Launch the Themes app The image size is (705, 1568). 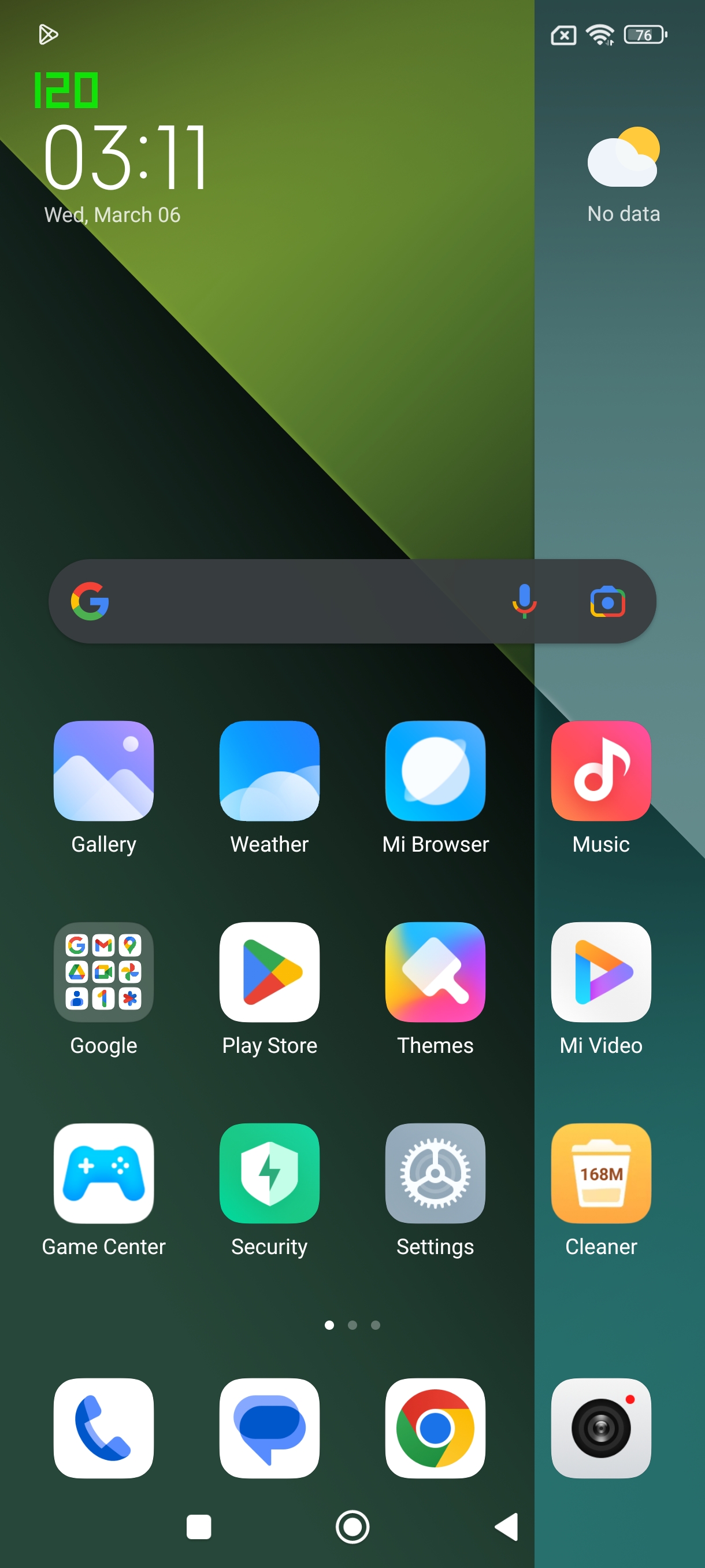pos(435,971)
